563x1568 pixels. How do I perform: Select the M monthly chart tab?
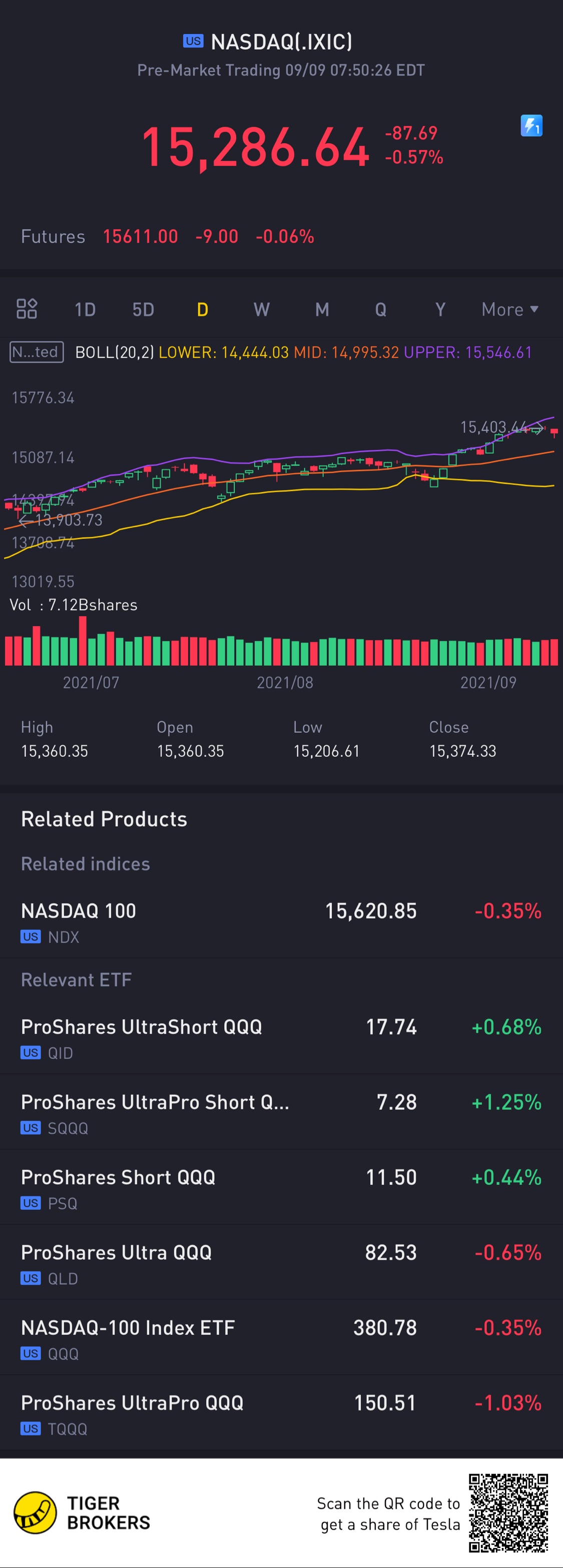coord(322,310)
